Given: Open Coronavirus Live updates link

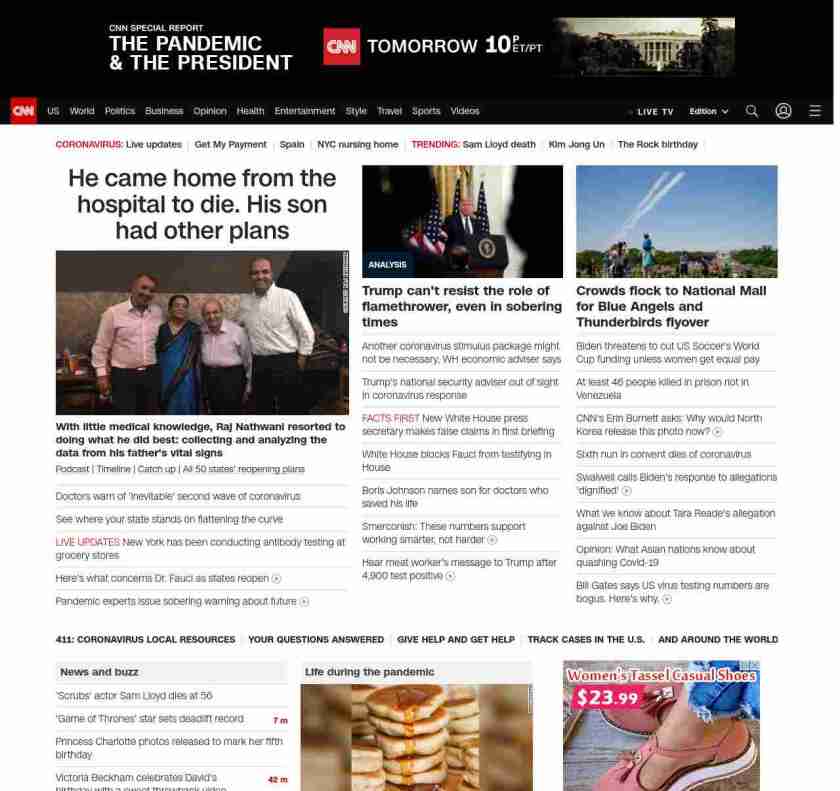Looking at the screenshot, I should tap(153, 144).
